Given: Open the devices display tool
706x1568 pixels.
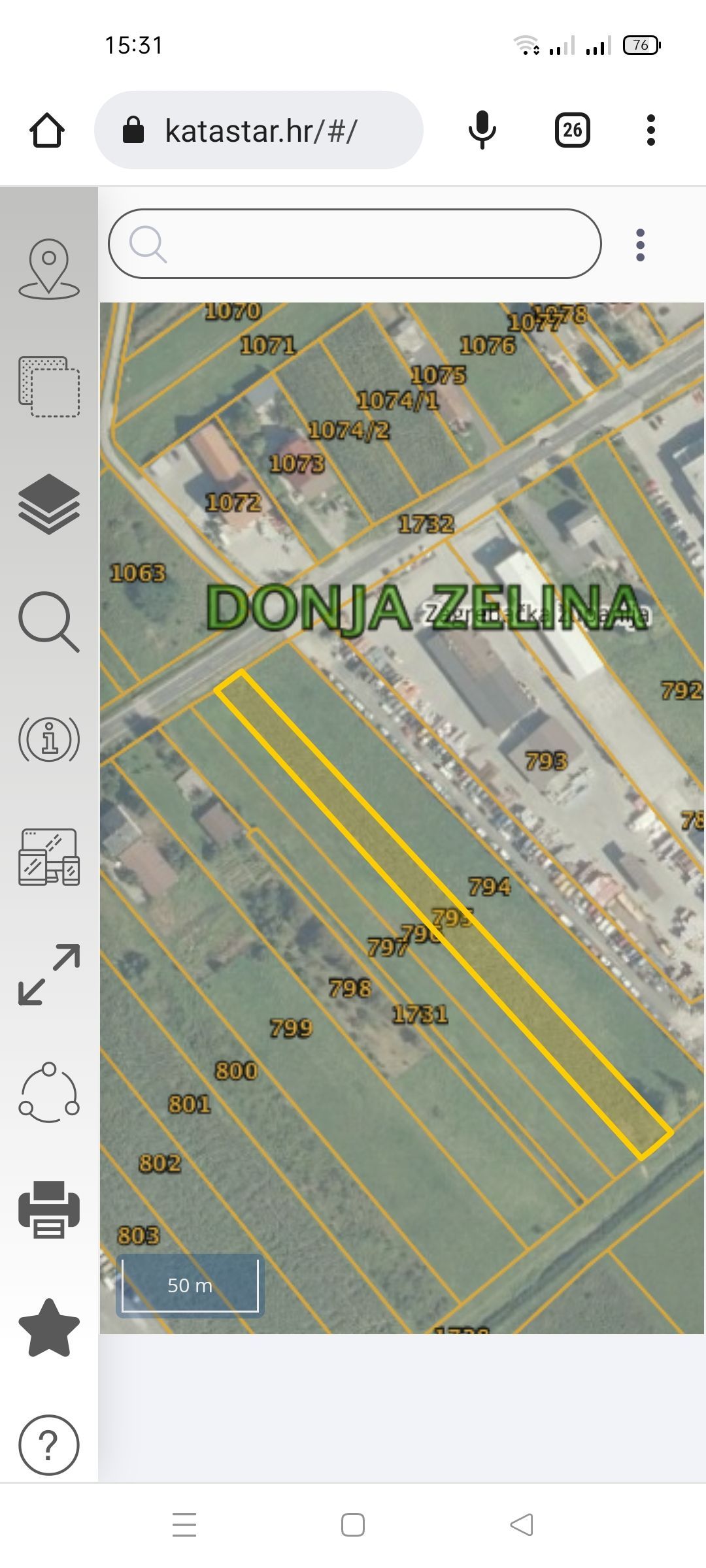Looking at the screenshot, I should [x=49, y=857].
